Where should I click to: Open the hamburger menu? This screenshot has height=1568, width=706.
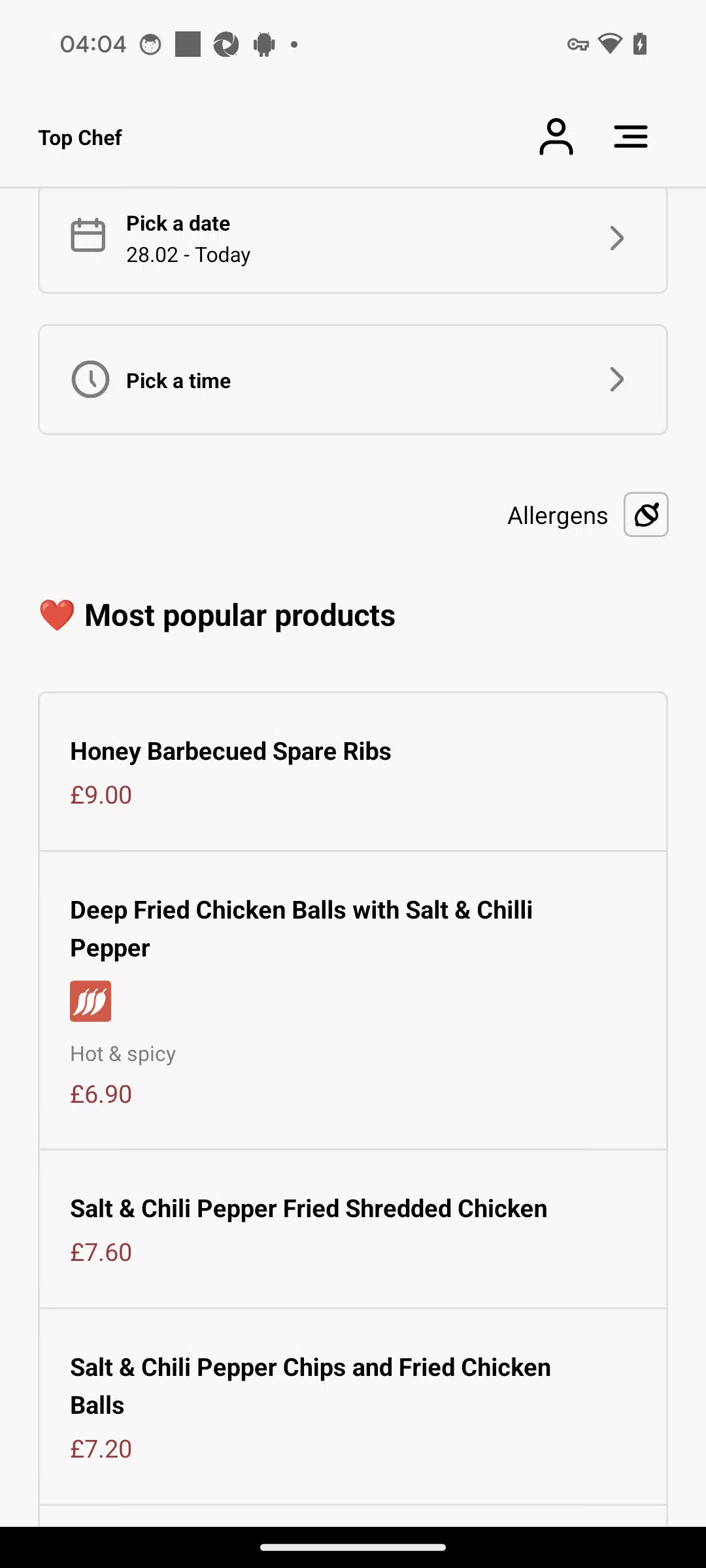[630, 137]
